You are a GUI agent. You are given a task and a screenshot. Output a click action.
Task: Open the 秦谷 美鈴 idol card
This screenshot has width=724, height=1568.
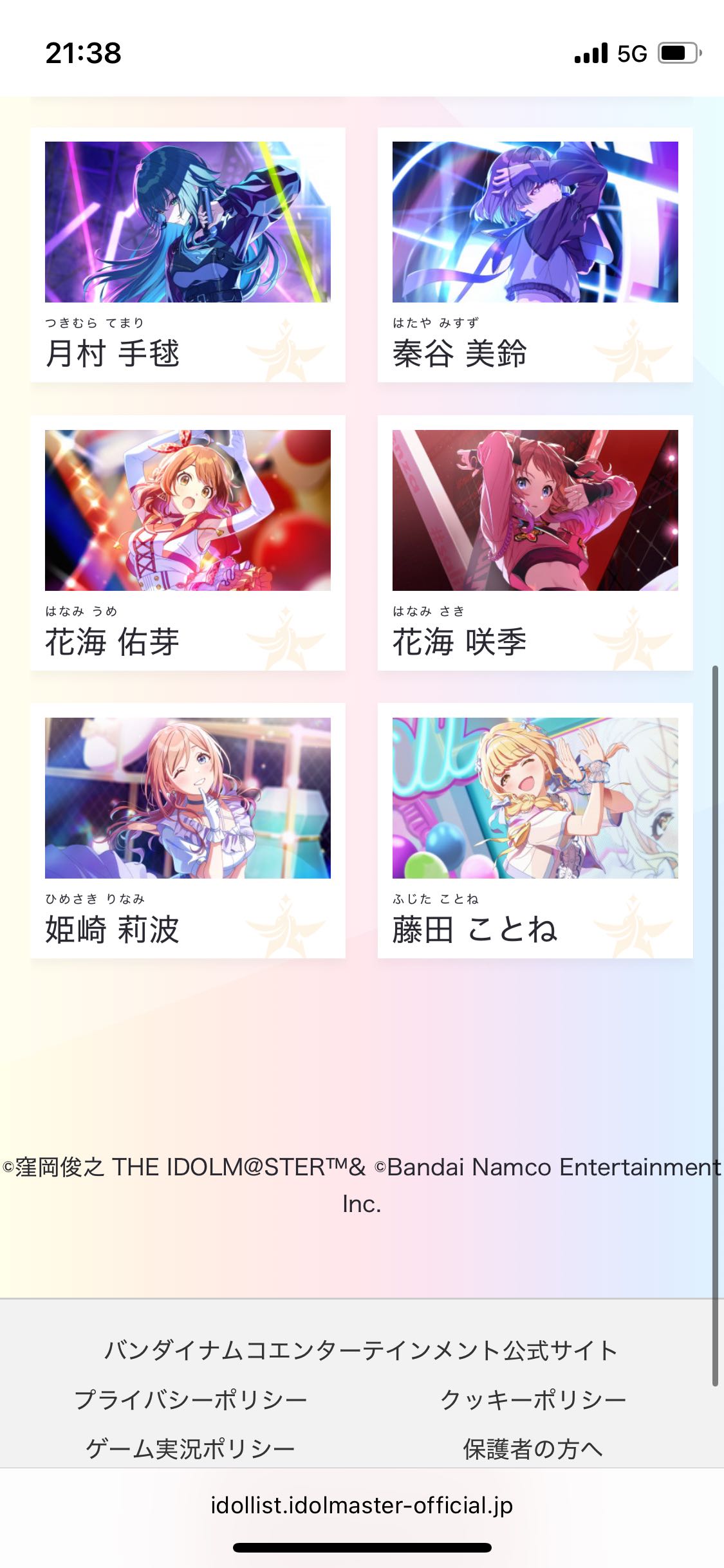pos(535,255)
